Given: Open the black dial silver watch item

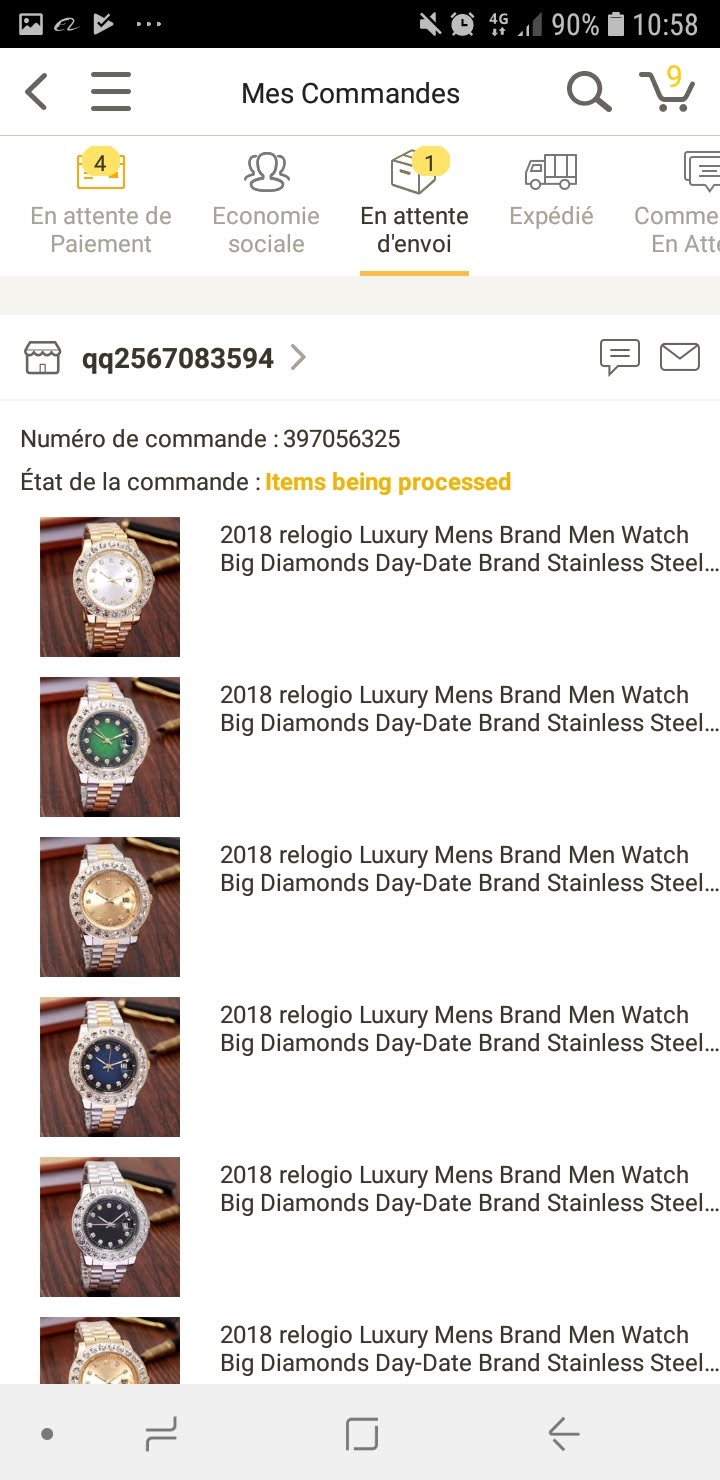Looking at the screenshot, I should point(110,1227).
